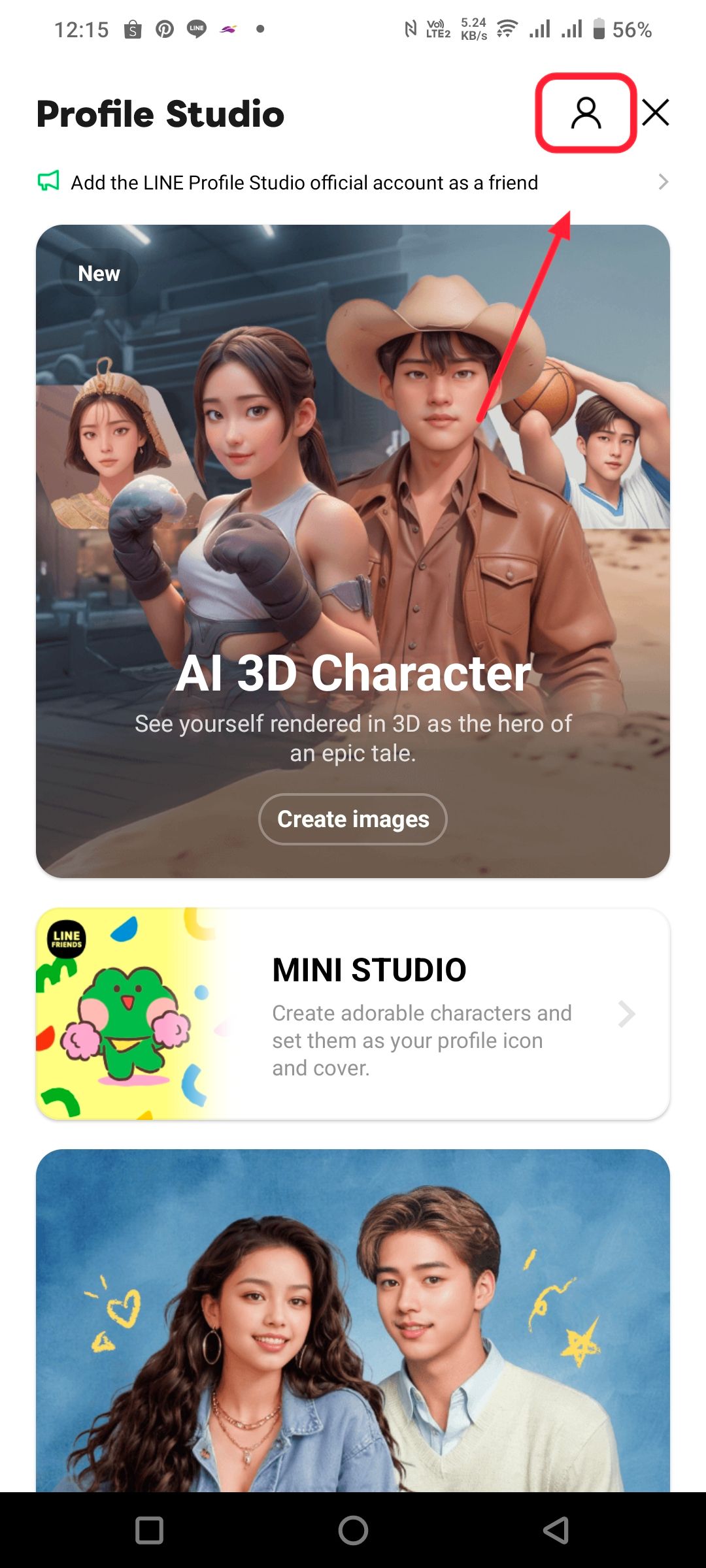Screen dimensions: 706x1568
Task: Expand the official account row via its chevron
Action: click(664, 182)
